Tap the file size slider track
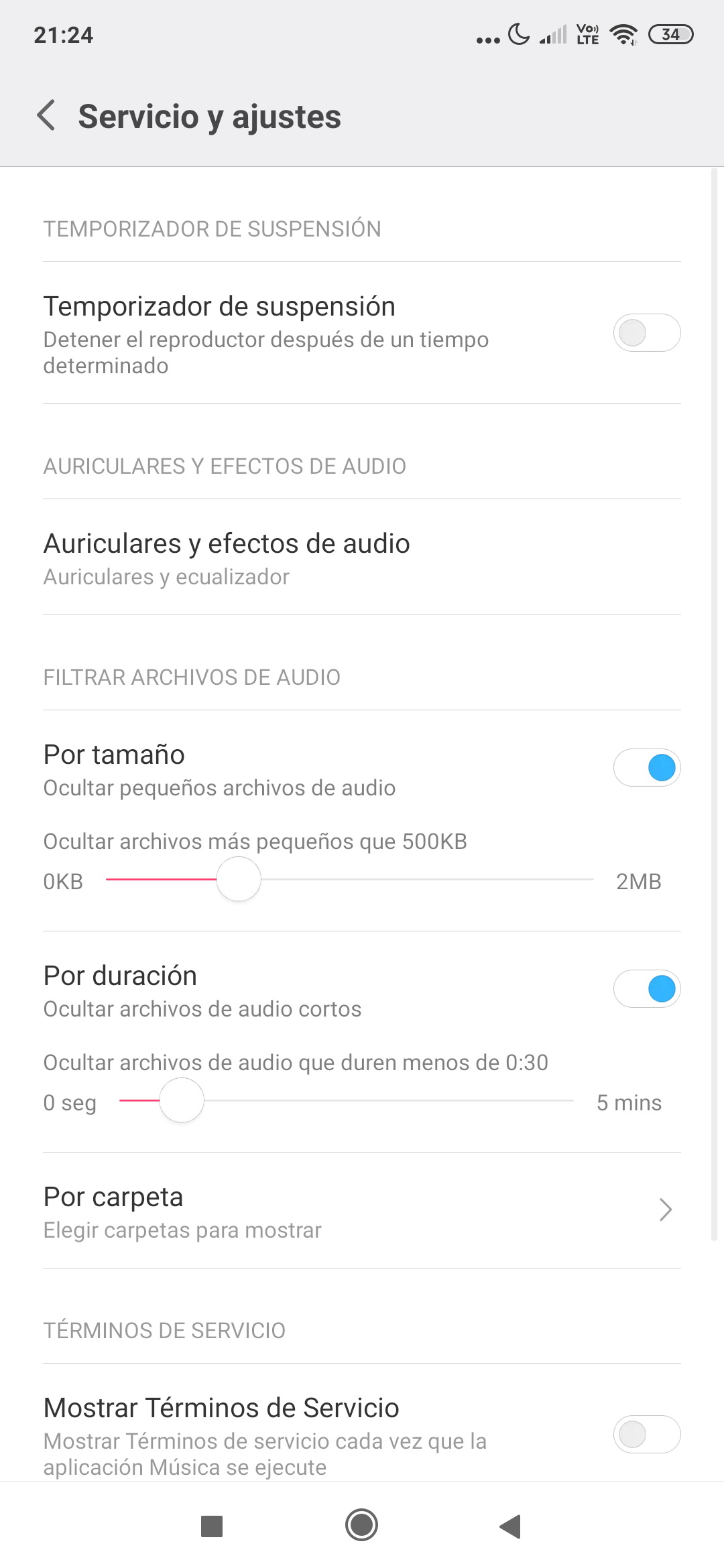This screenshot has width=724, height=1568. 350,879
